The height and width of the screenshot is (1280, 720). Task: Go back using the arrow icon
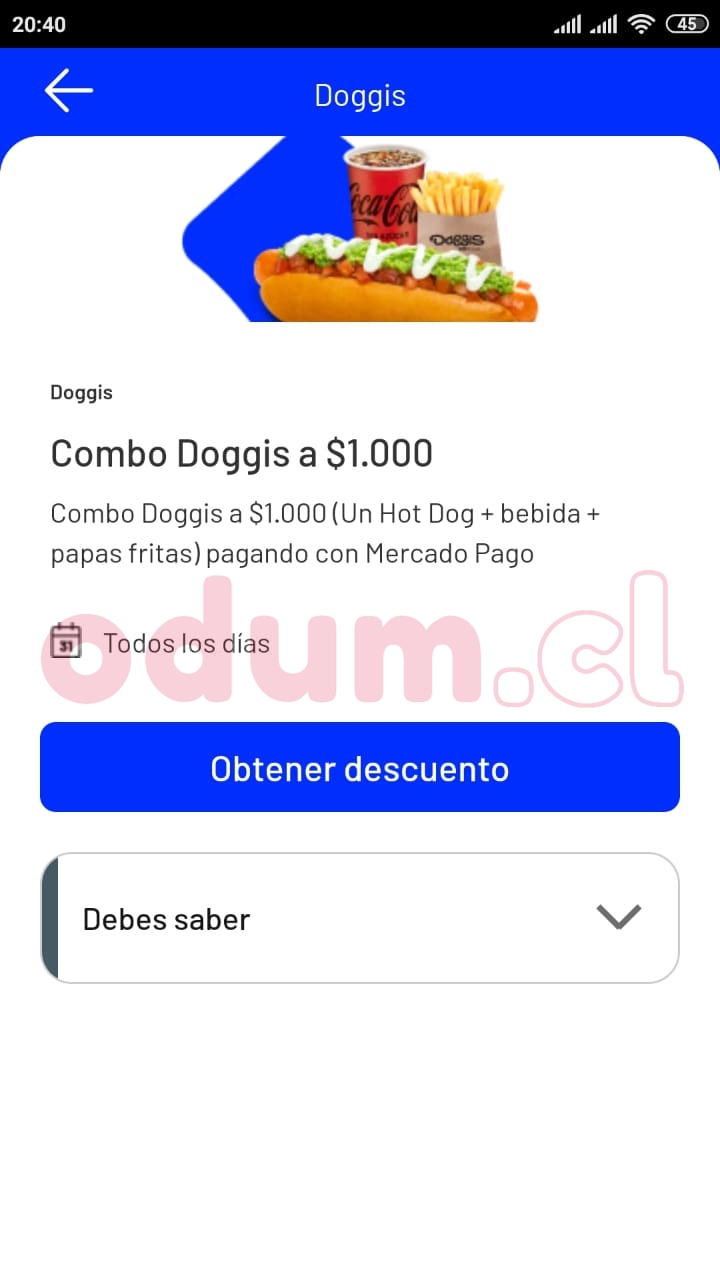69,91
